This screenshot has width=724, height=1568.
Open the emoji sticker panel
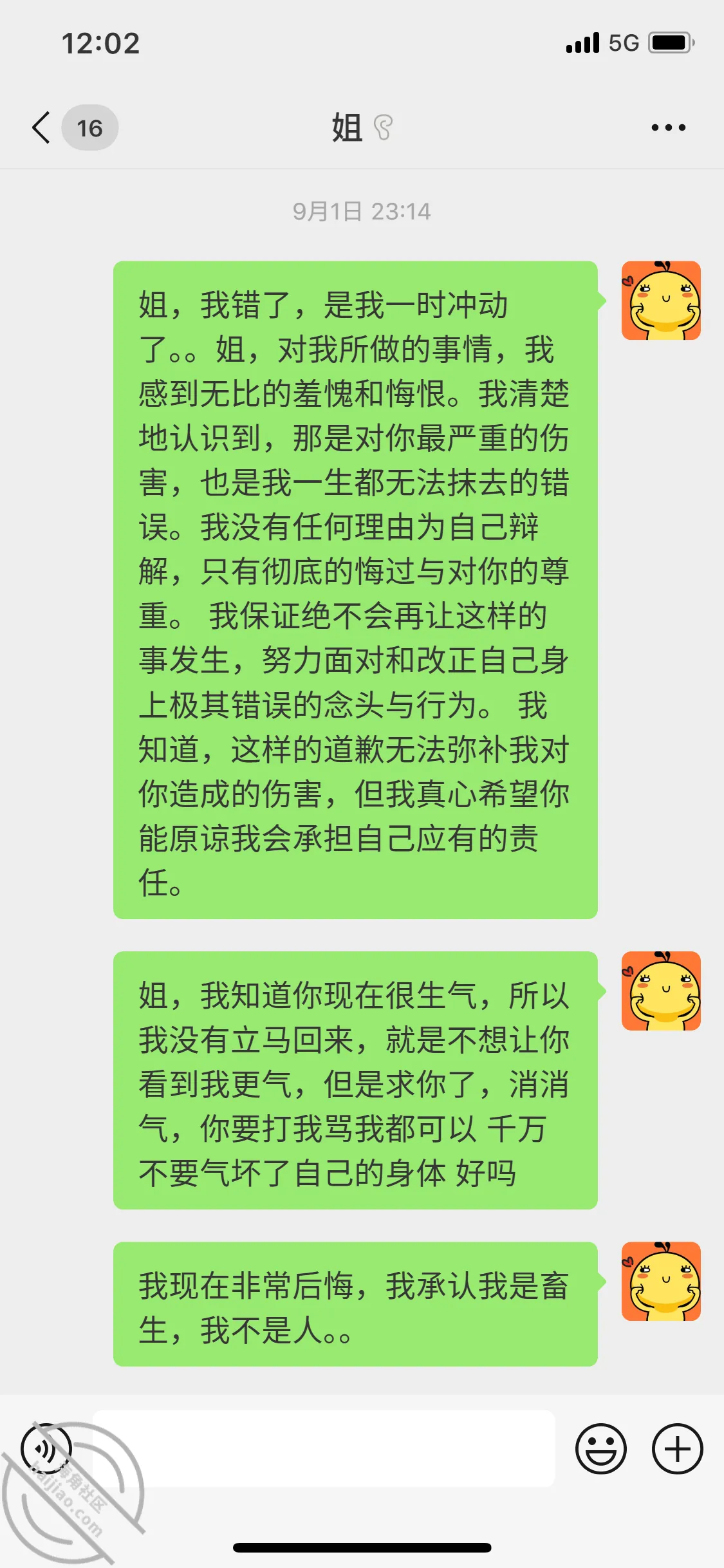[600, 1449]
